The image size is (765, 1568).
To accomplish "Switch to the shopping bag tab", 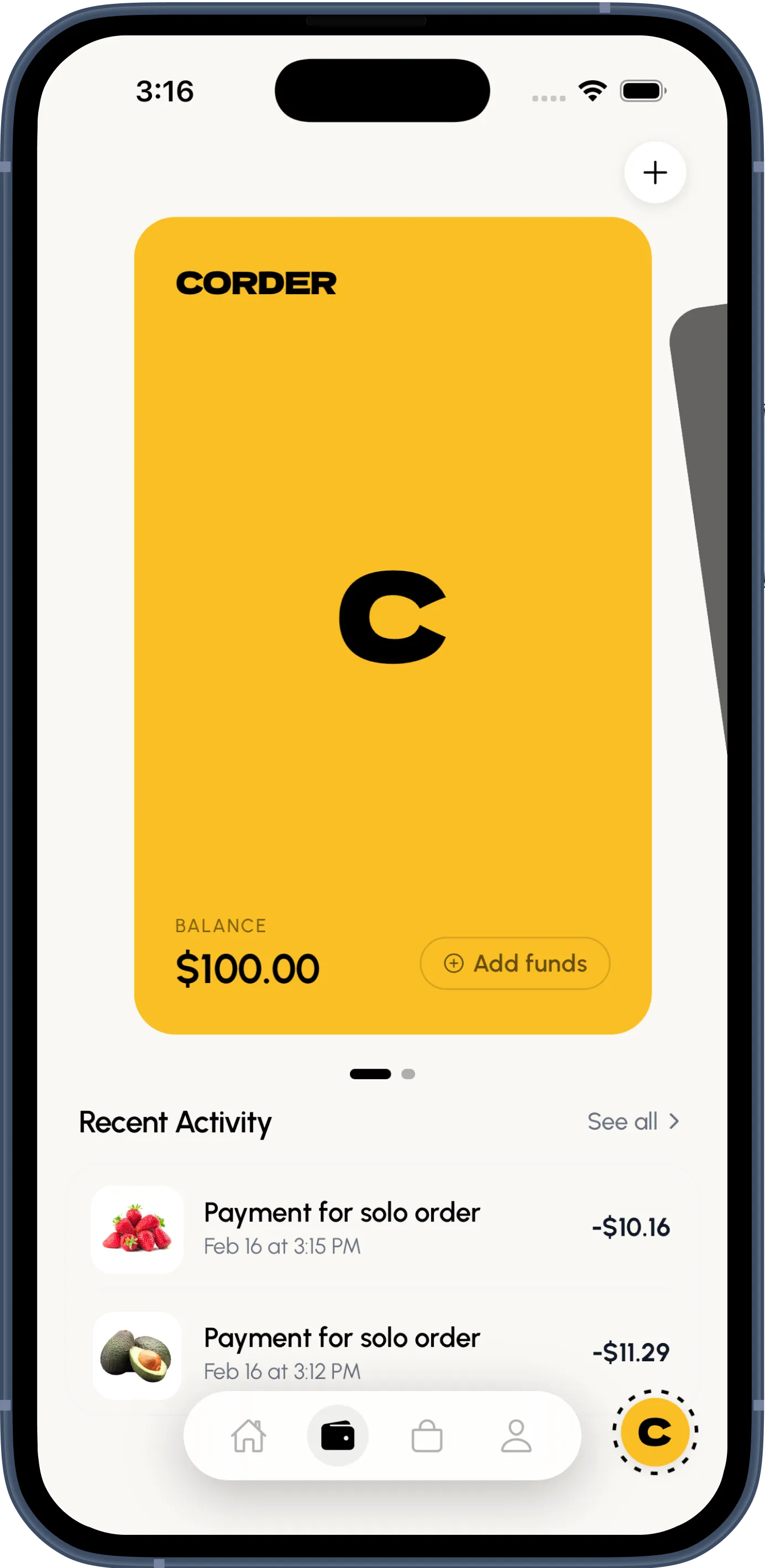I will (x=427, y=1436).
